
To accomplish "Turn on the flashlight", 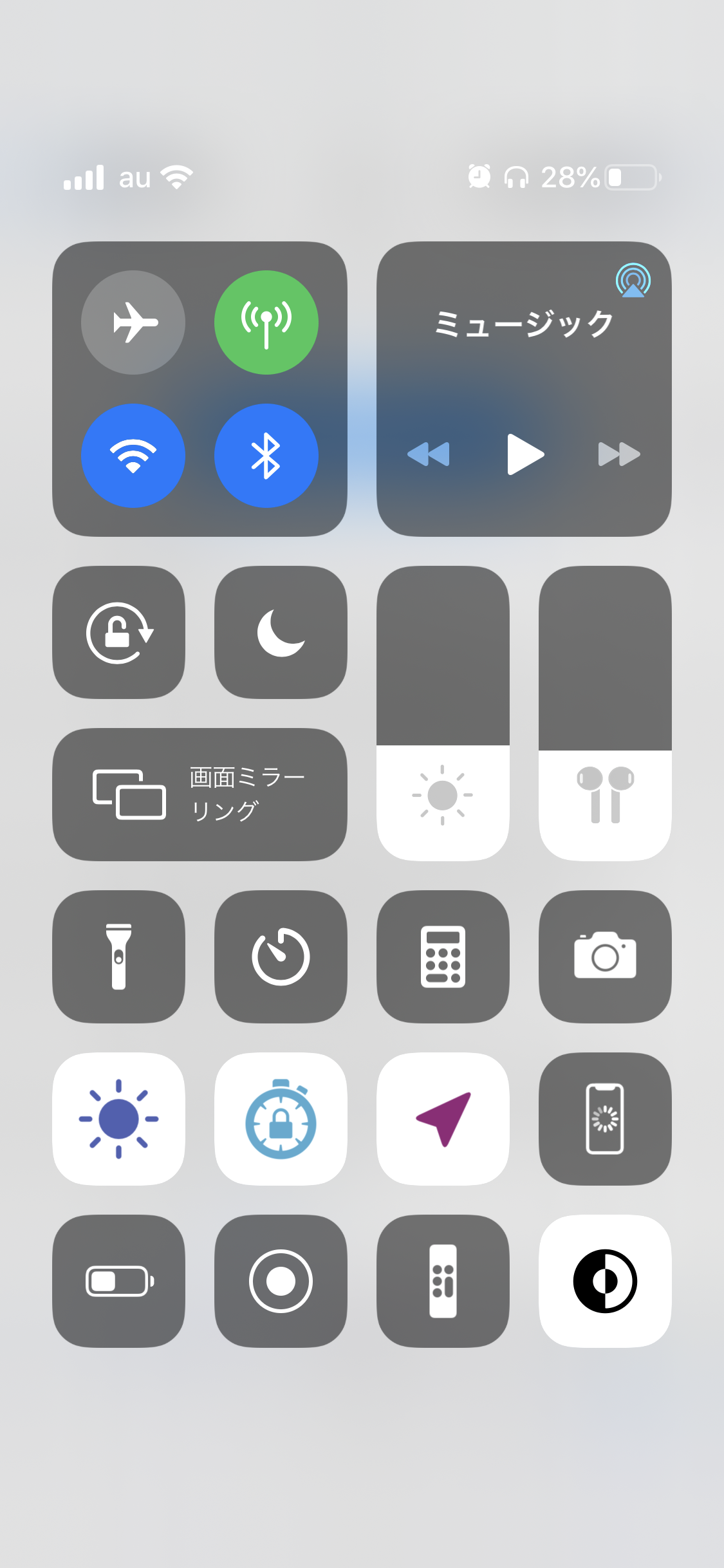I will coord(119,957).
